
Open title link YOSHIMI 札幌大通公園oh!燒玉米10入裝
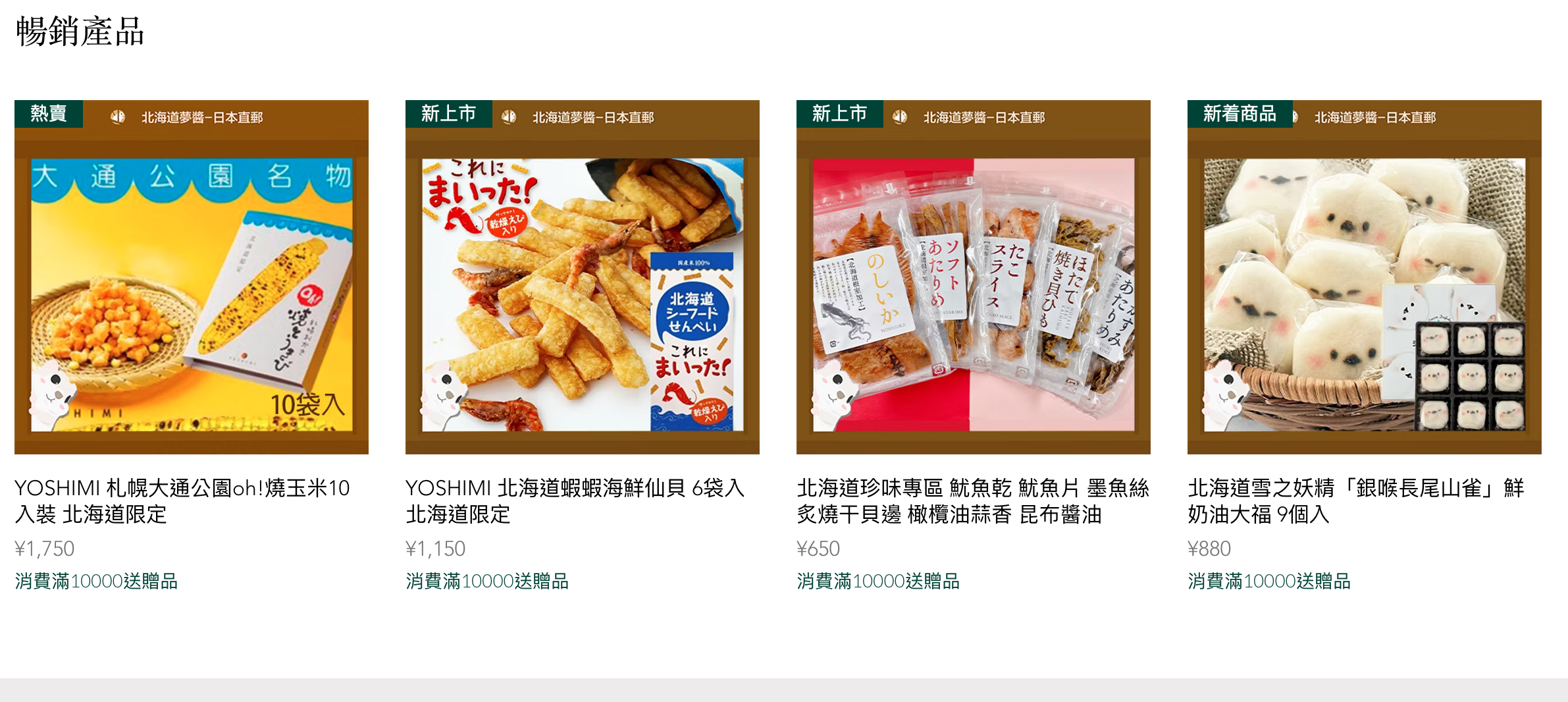click(182, 500)
